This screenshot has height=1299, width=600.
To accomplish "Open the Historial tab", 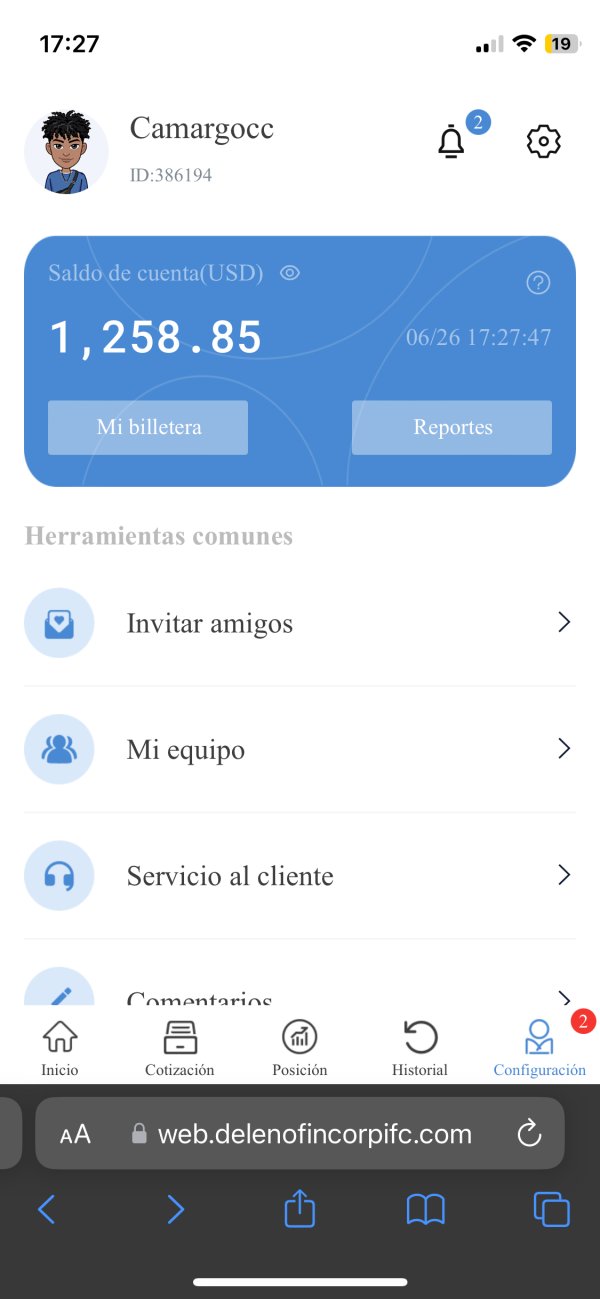I will [x=420, y=1047].
